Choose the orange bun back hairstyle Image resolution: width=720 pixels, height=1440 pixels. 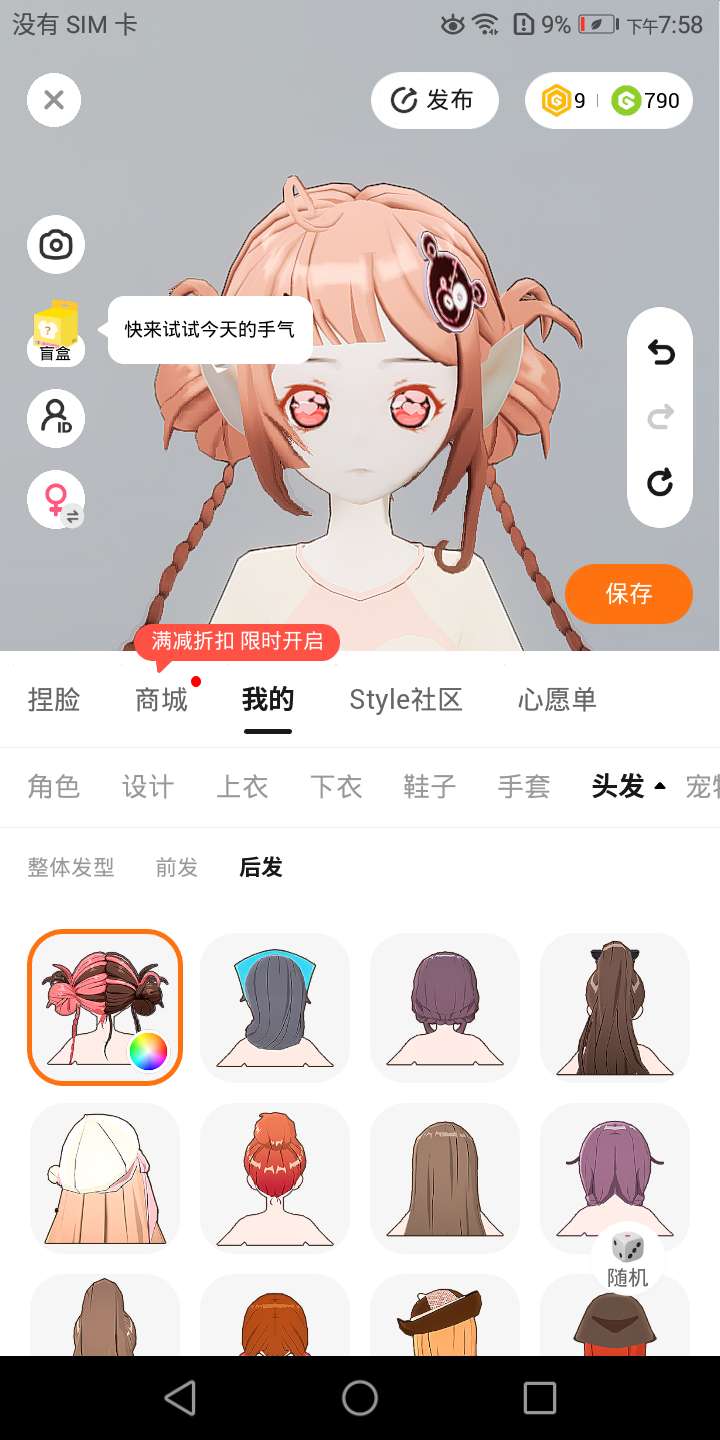[275, 1178]
